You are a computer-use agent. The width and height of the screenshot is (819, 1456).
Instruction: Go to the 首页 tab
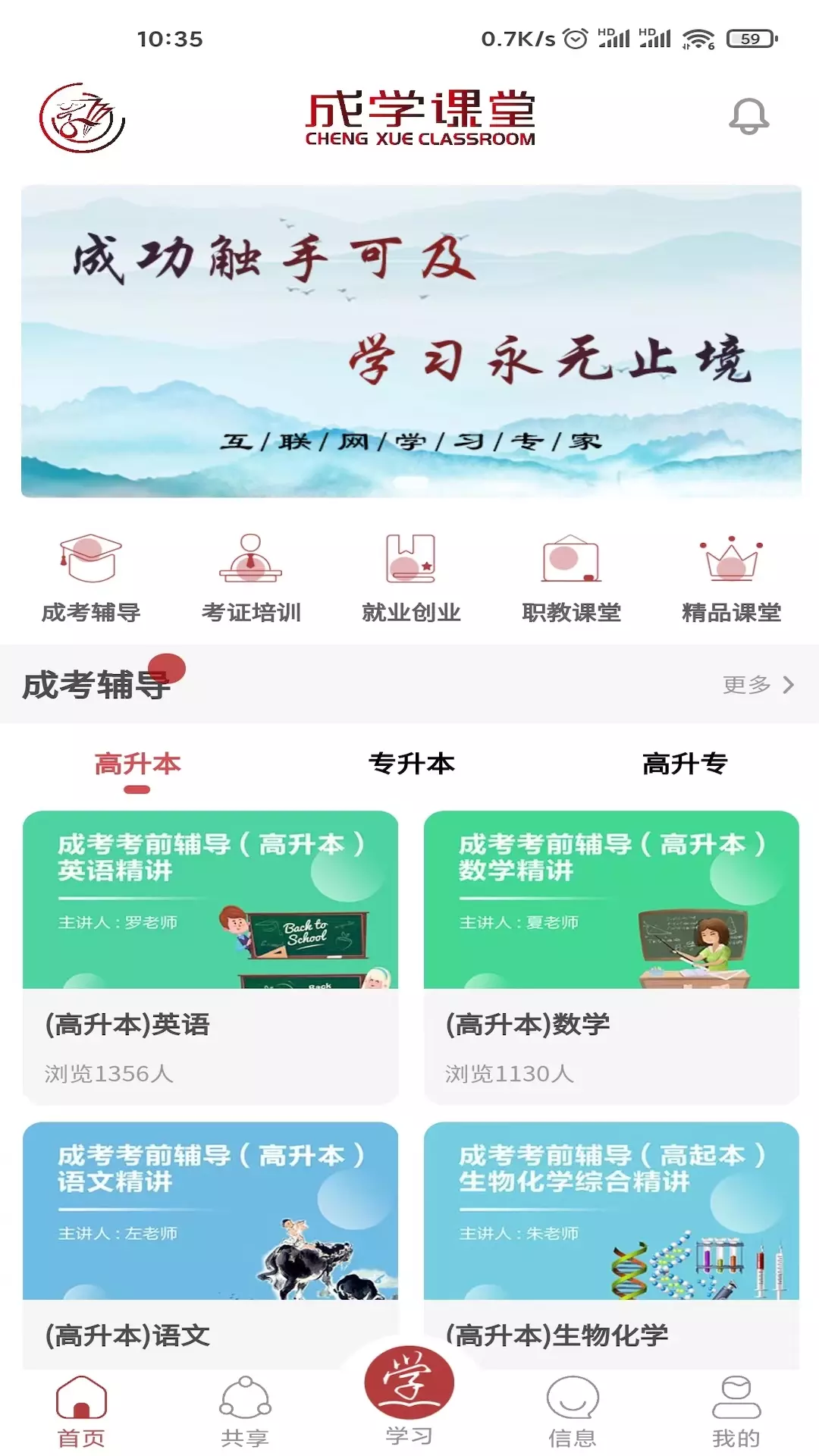[82, 1410]
